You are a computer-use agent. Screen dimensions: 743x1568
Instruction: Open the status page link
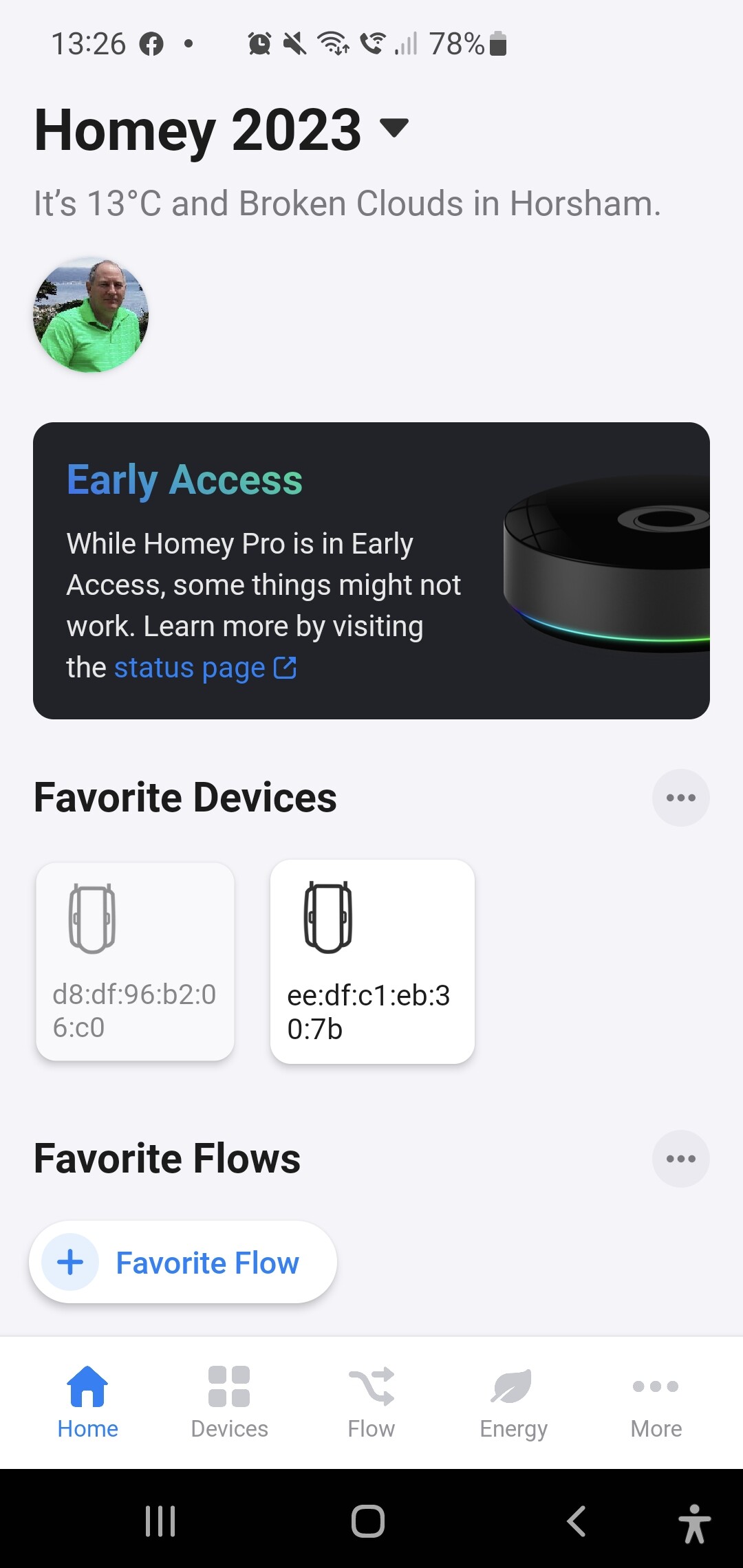[204, 668]
